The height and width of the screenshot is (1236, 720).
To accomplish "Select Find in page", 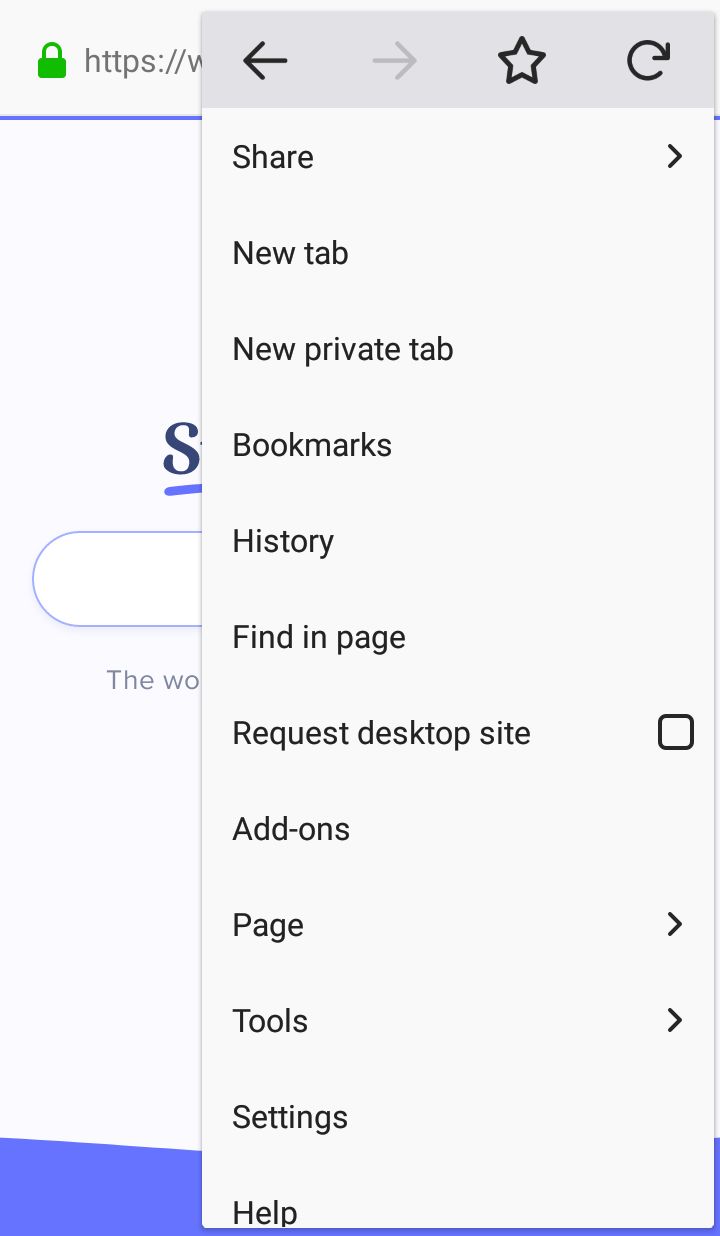I will click(x=458, y=637).
